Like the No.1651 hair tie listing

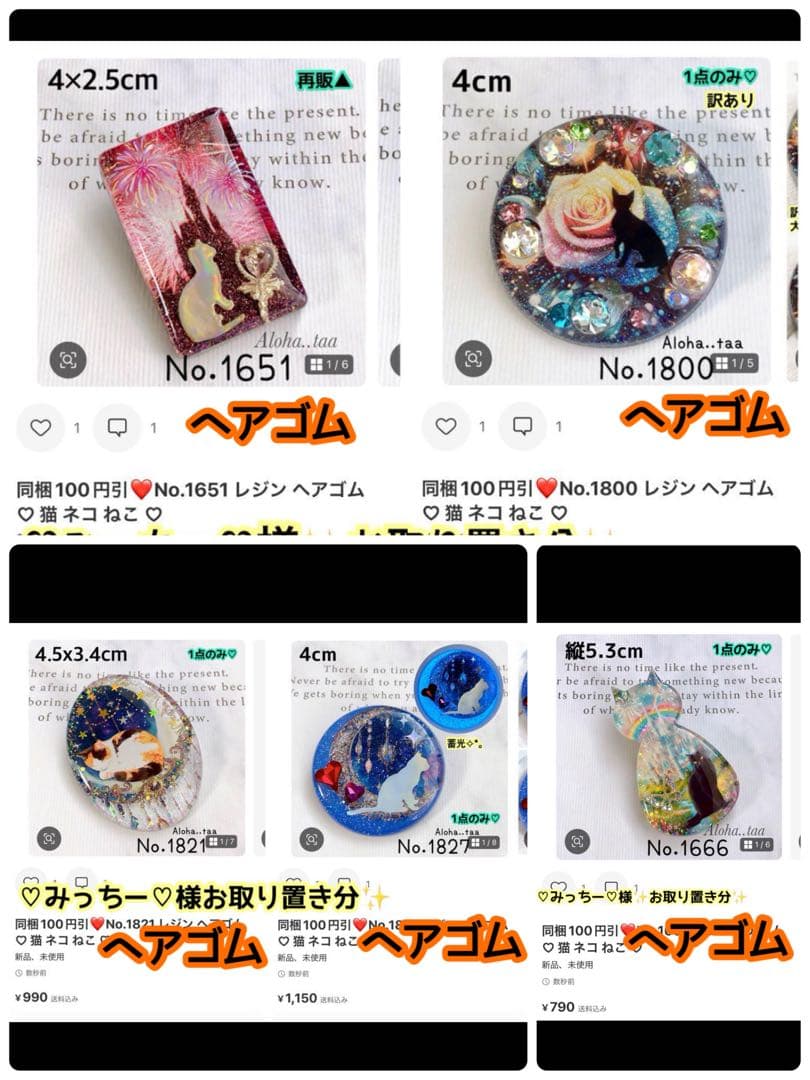click(41, 424)
